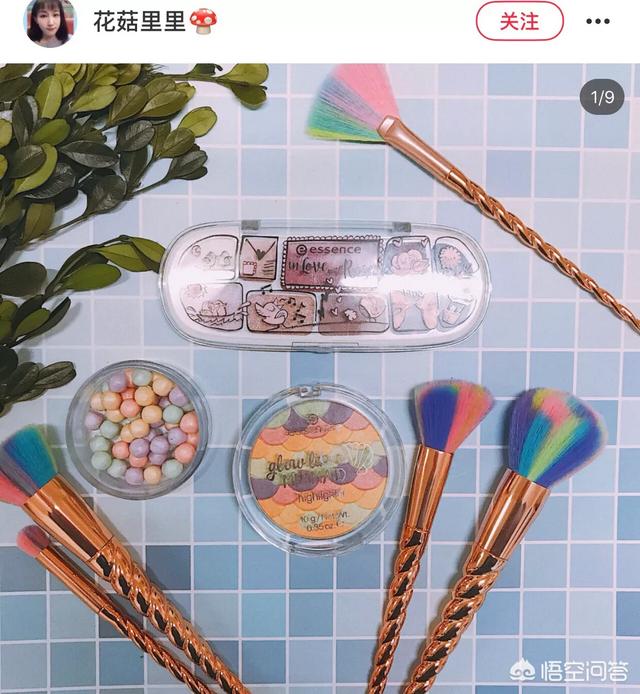Open 花菇里里's profile avatar

click(50, 22)
